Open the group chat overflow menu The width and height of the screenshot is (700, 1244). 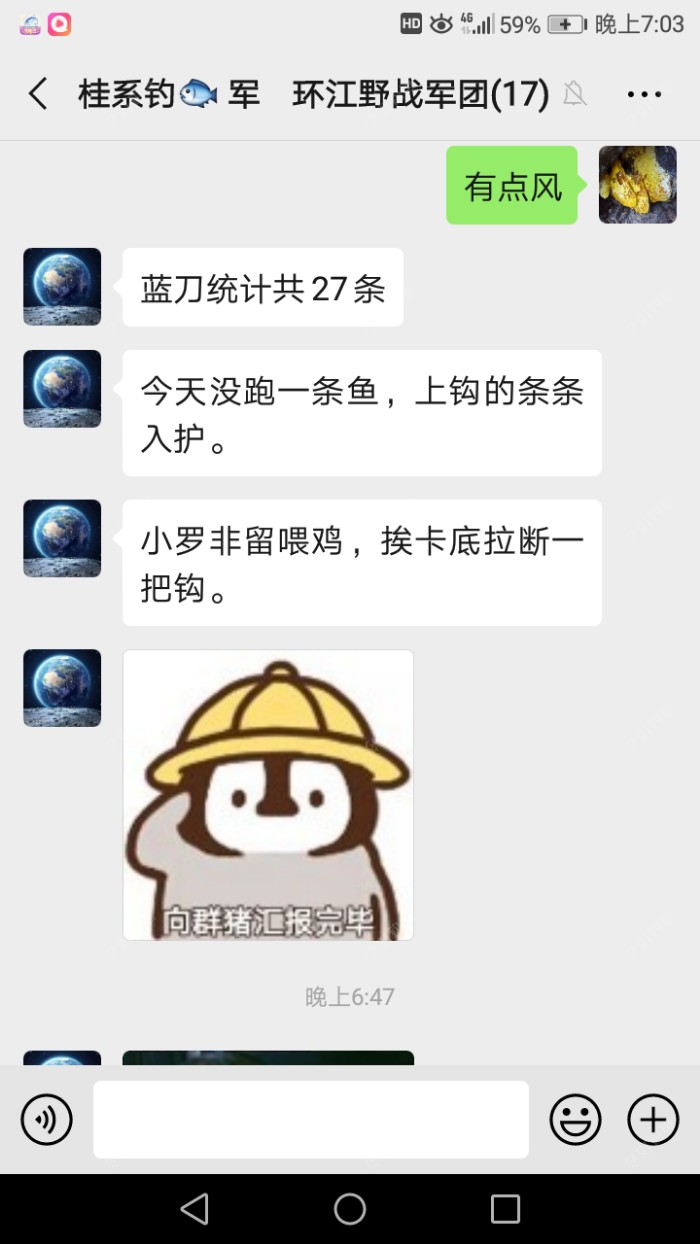(644, 95)
